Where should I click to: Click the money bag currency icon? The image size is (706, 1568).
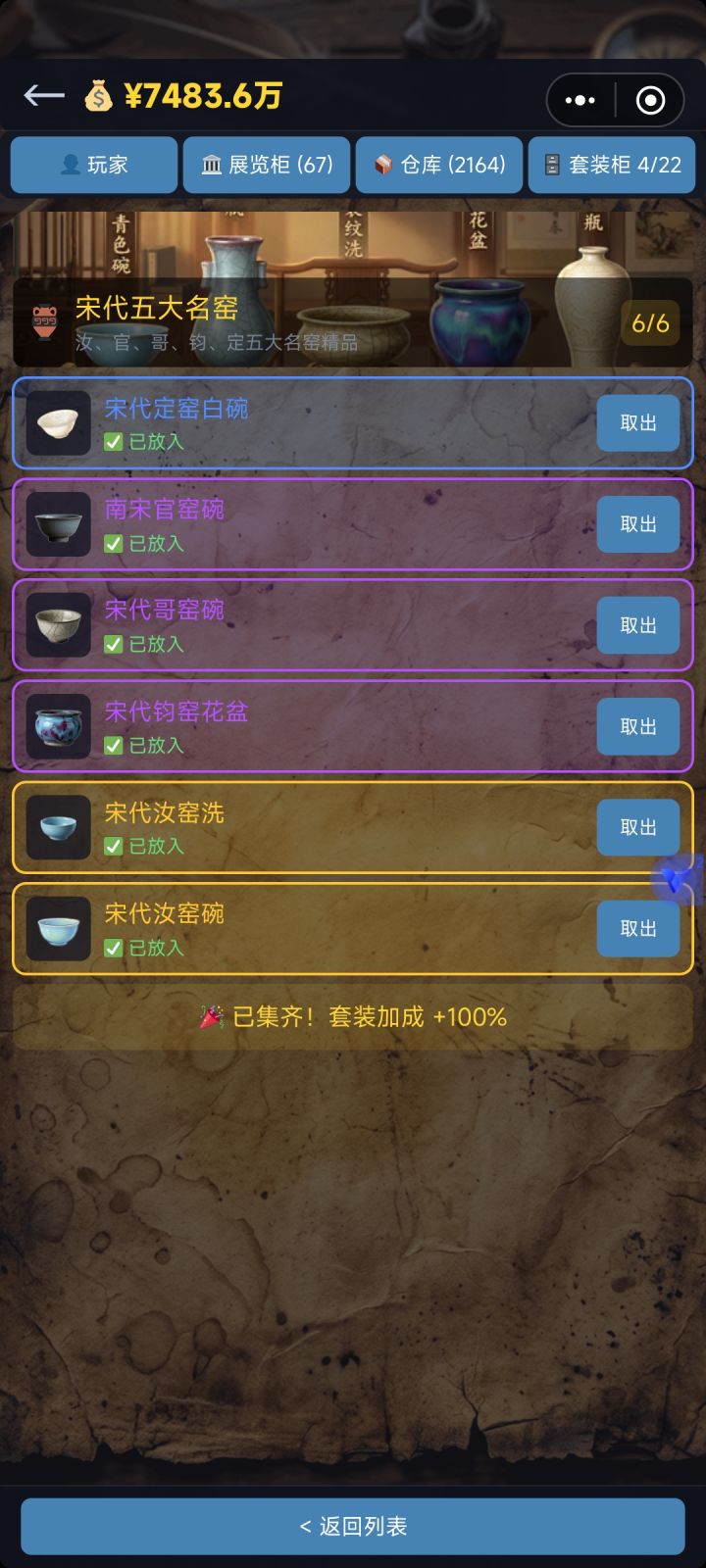pyautogui.click(x=101, y=96)
